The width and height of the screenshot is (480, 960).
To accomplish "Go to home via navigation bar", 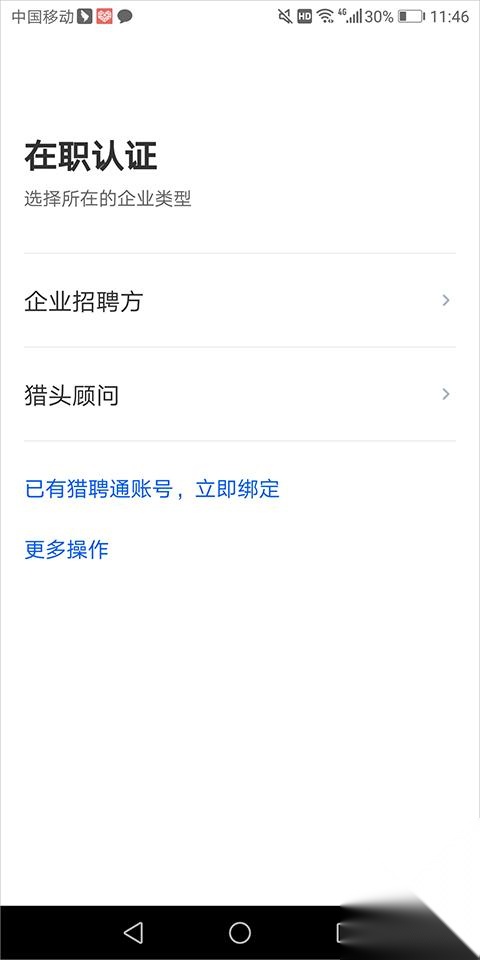I will tap(240, 932).
